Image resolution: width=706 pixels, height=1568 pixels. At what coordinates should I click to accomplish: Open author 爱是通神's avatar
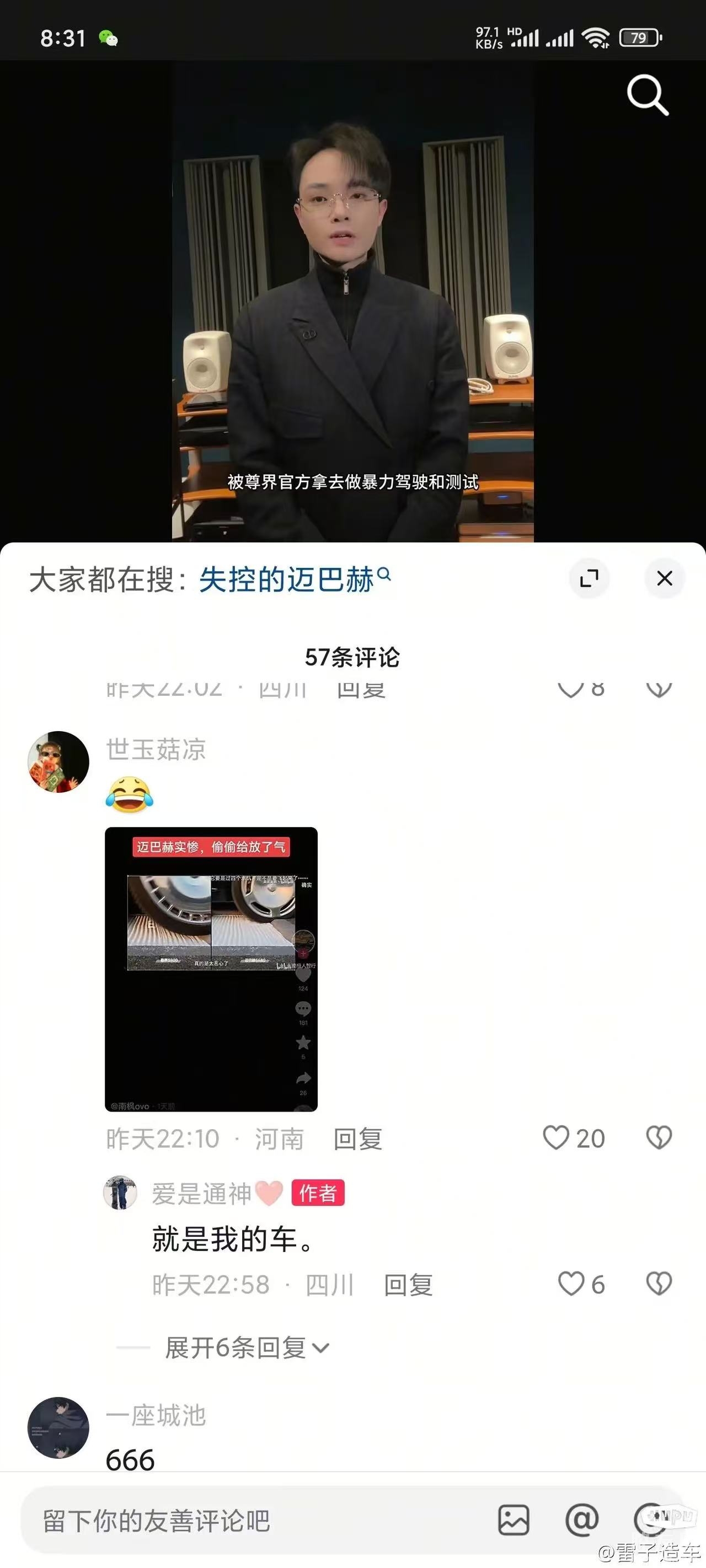[120, 1193]
